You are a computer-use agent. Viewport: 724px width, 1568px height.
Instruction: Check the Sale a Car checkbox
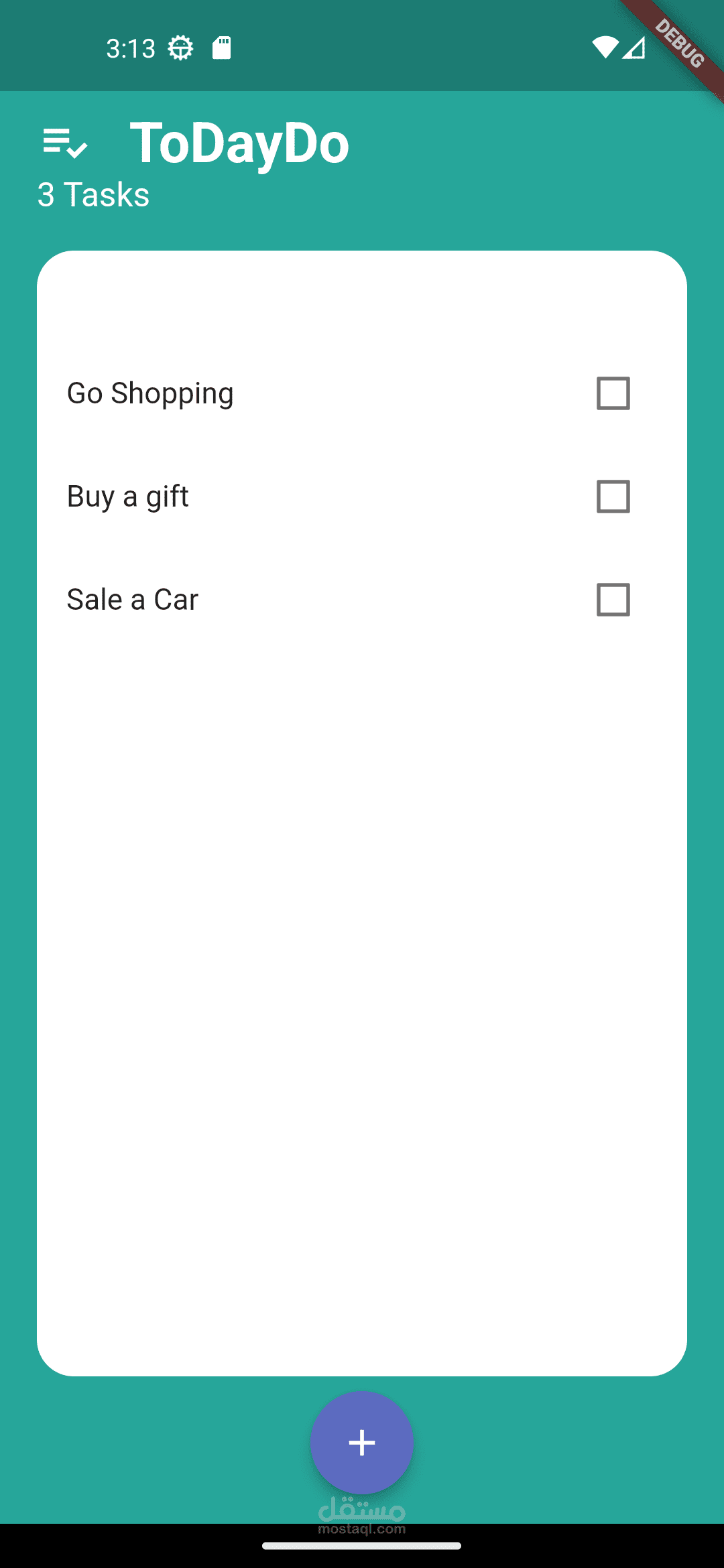(612, 600)
